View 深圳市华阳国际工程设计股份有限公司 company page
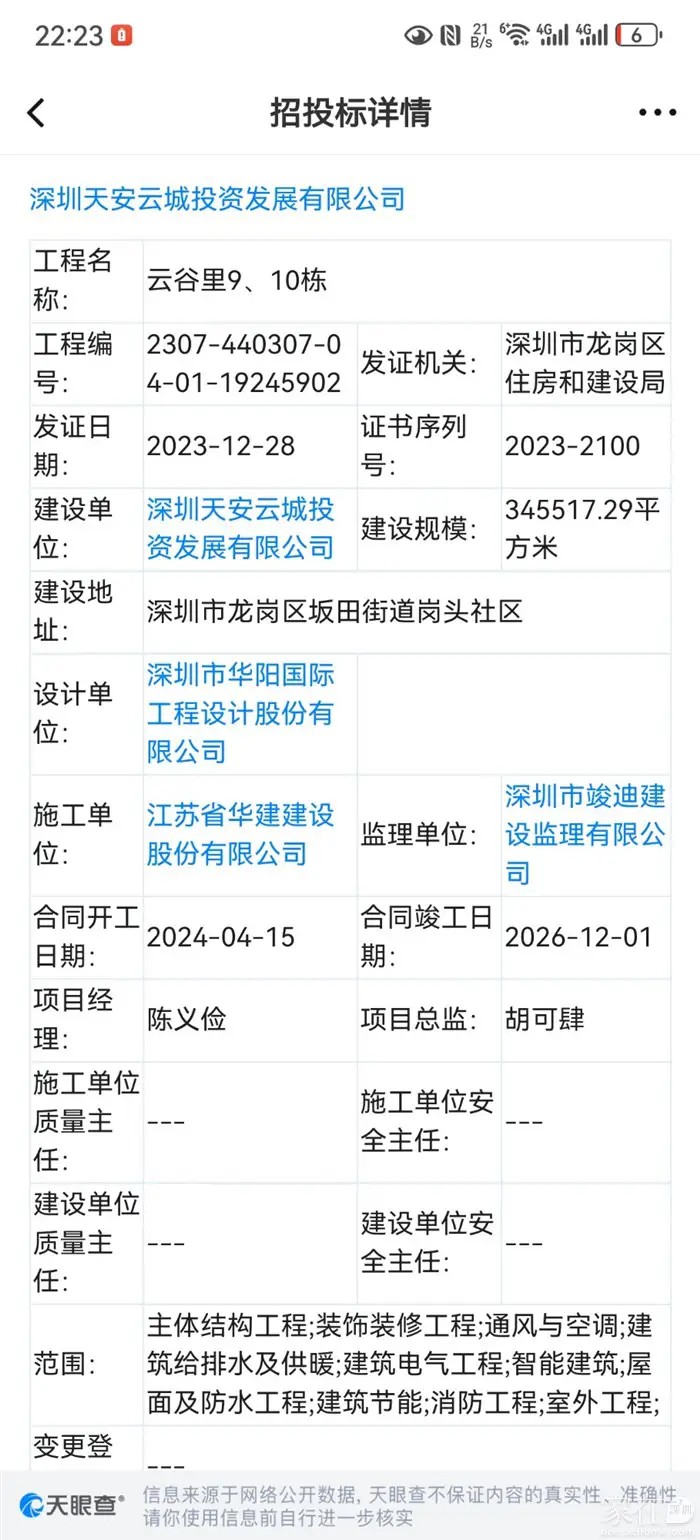The height and width of the screenshot is (1540, 700). 240,713
